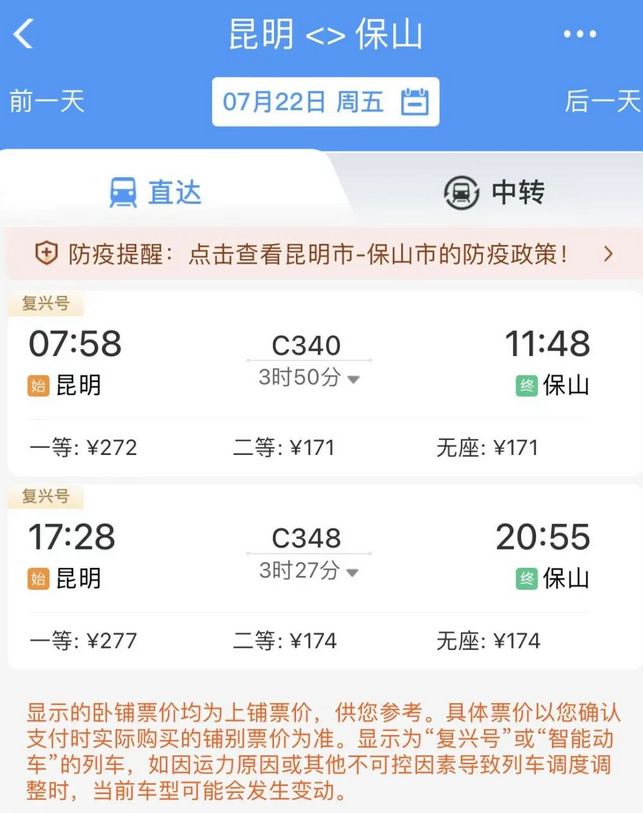Switch to the 直达 direct tab
This screenshot has width=643, height=813.
point(155,192)
